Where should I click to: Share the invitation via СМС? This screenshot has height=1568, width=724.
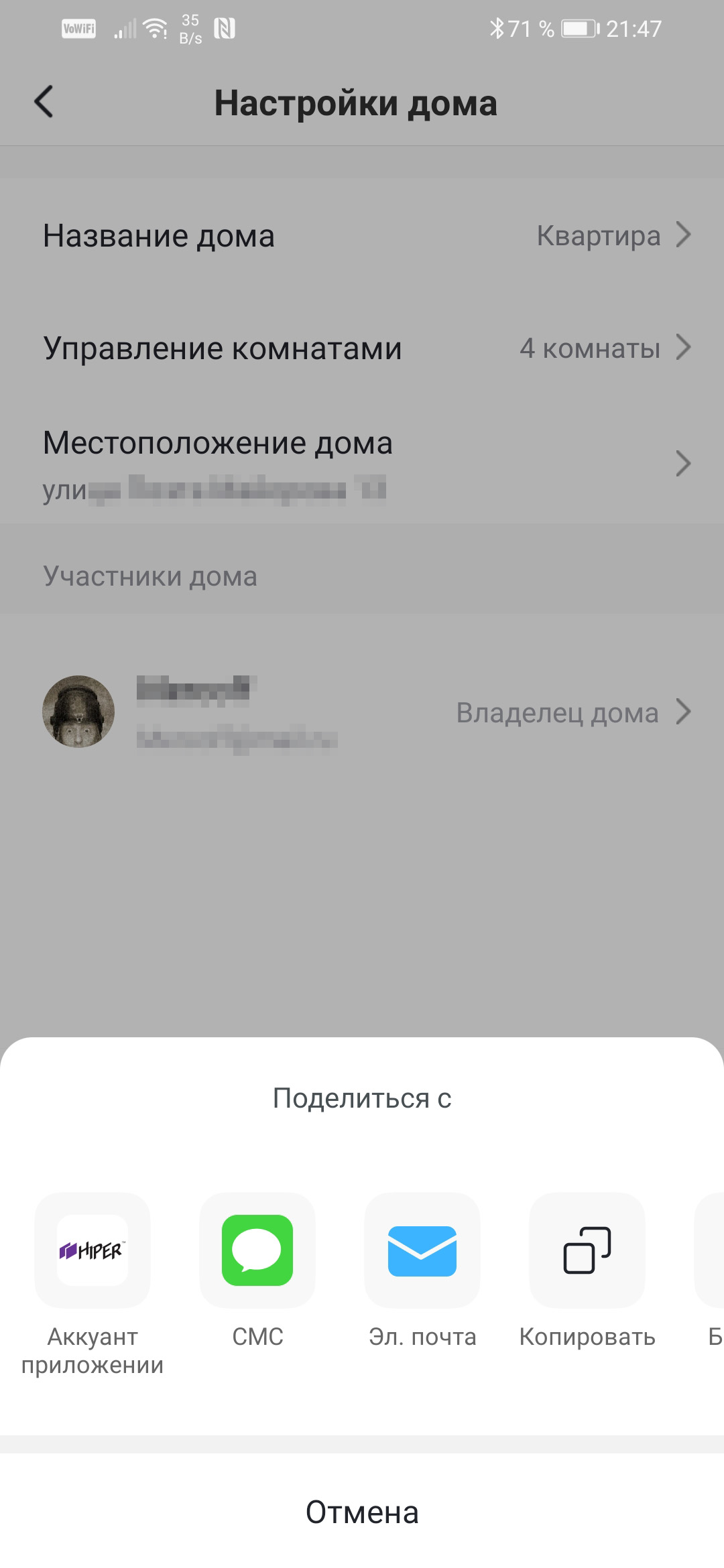[x=257, y=1250]
